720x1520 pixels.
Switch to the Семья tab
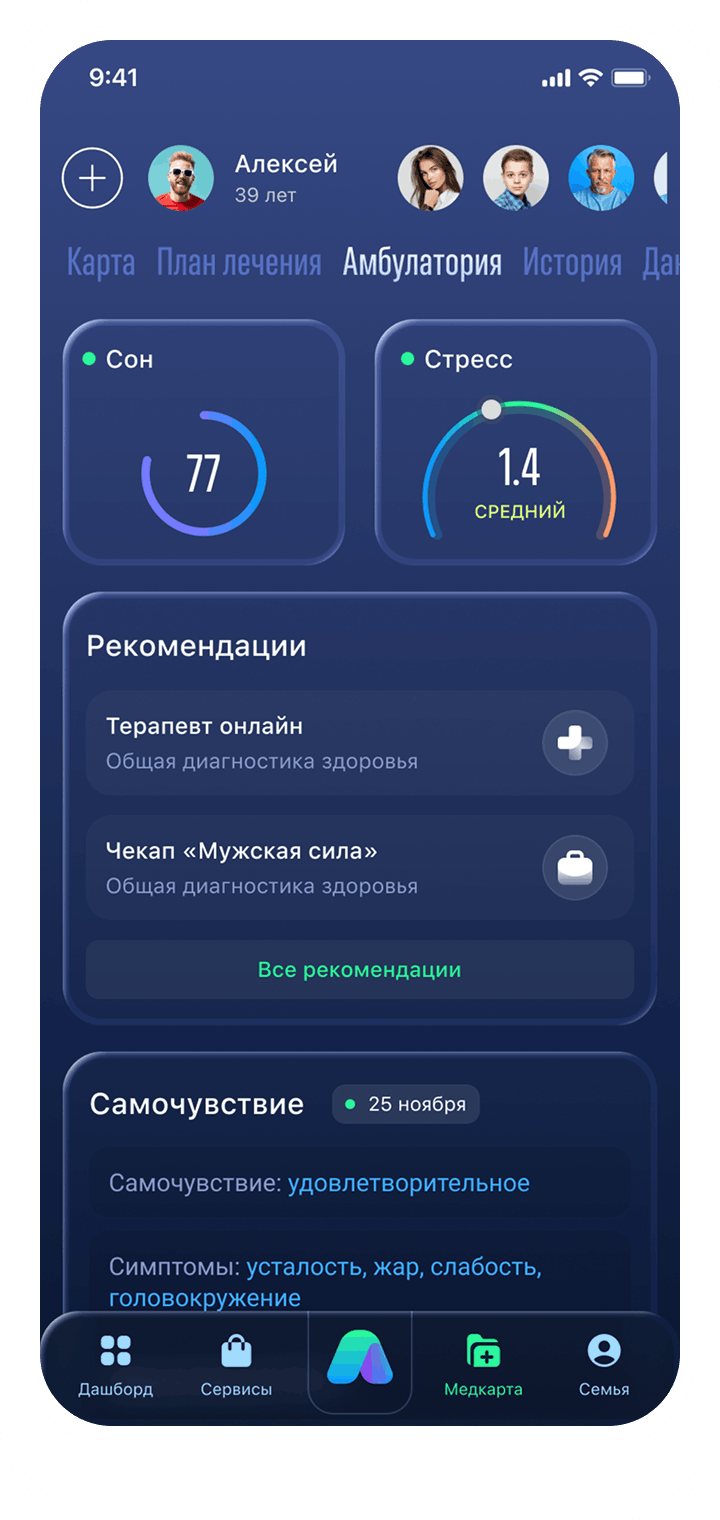tap(604, 1365)
